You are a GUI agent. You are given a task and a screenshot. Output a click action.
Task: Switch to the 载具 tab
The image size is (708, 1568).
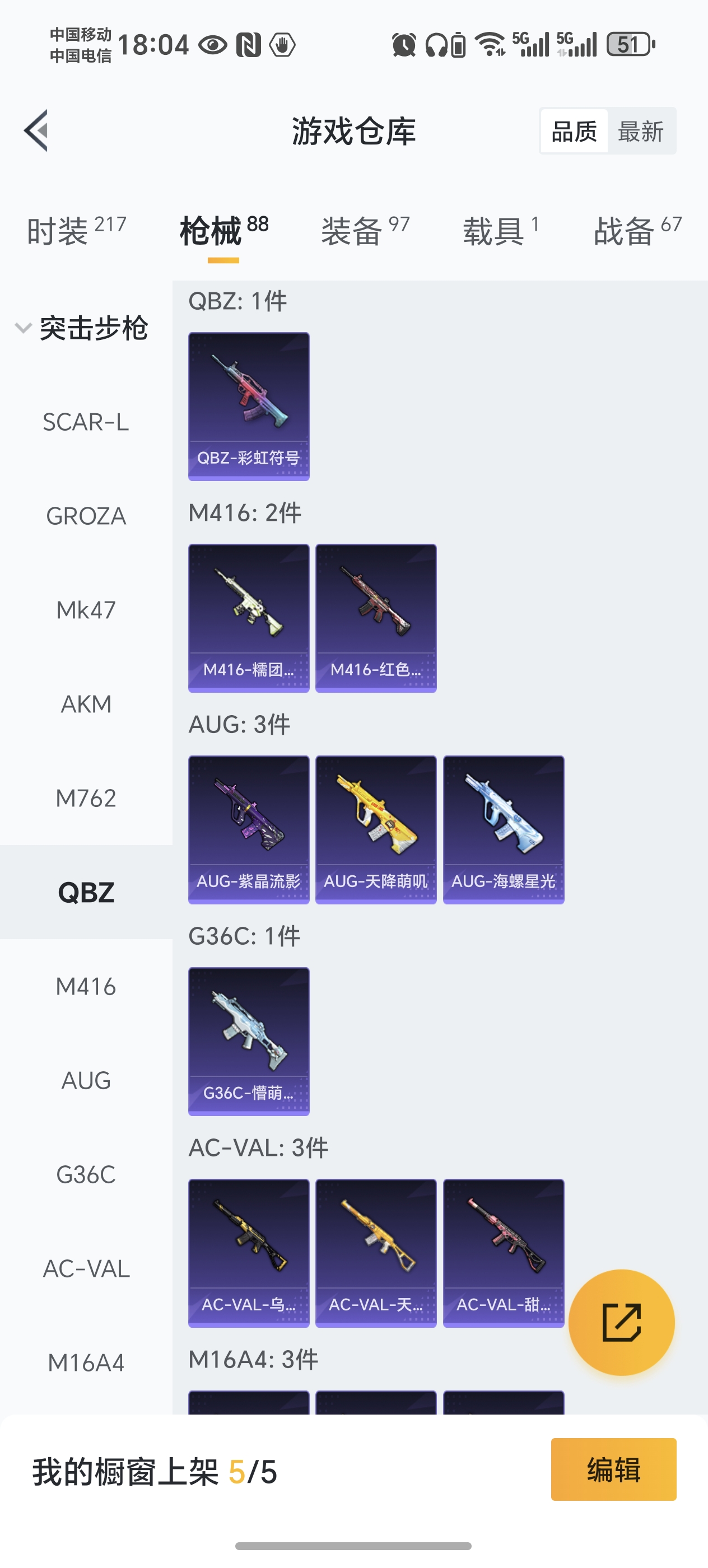click(x=500, y=231)
